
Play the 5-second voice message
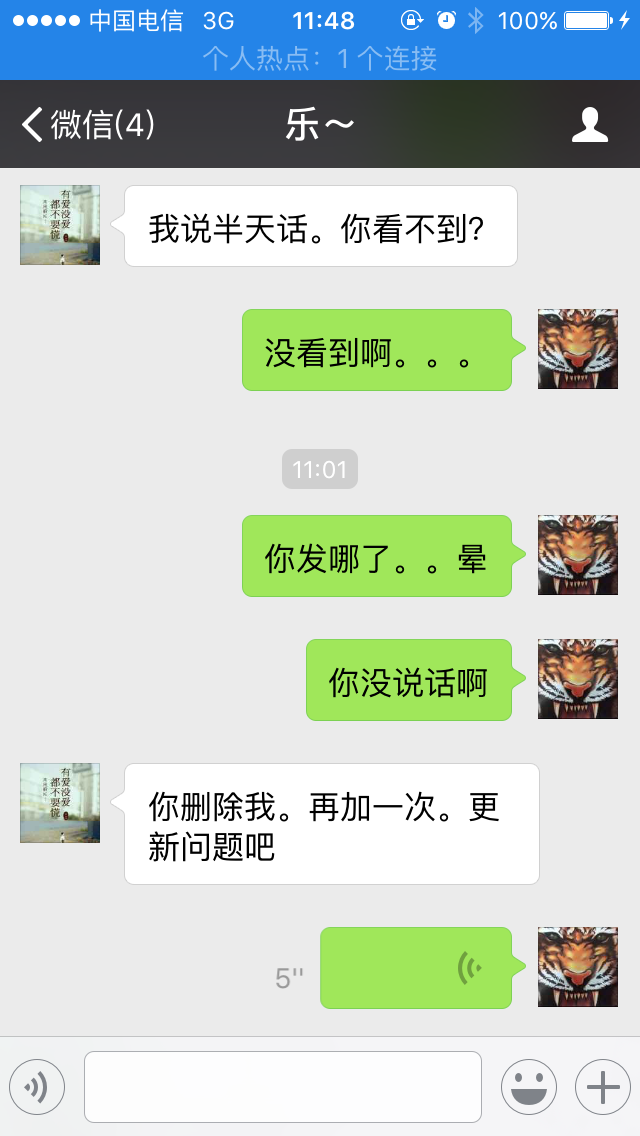coord(417,967)
